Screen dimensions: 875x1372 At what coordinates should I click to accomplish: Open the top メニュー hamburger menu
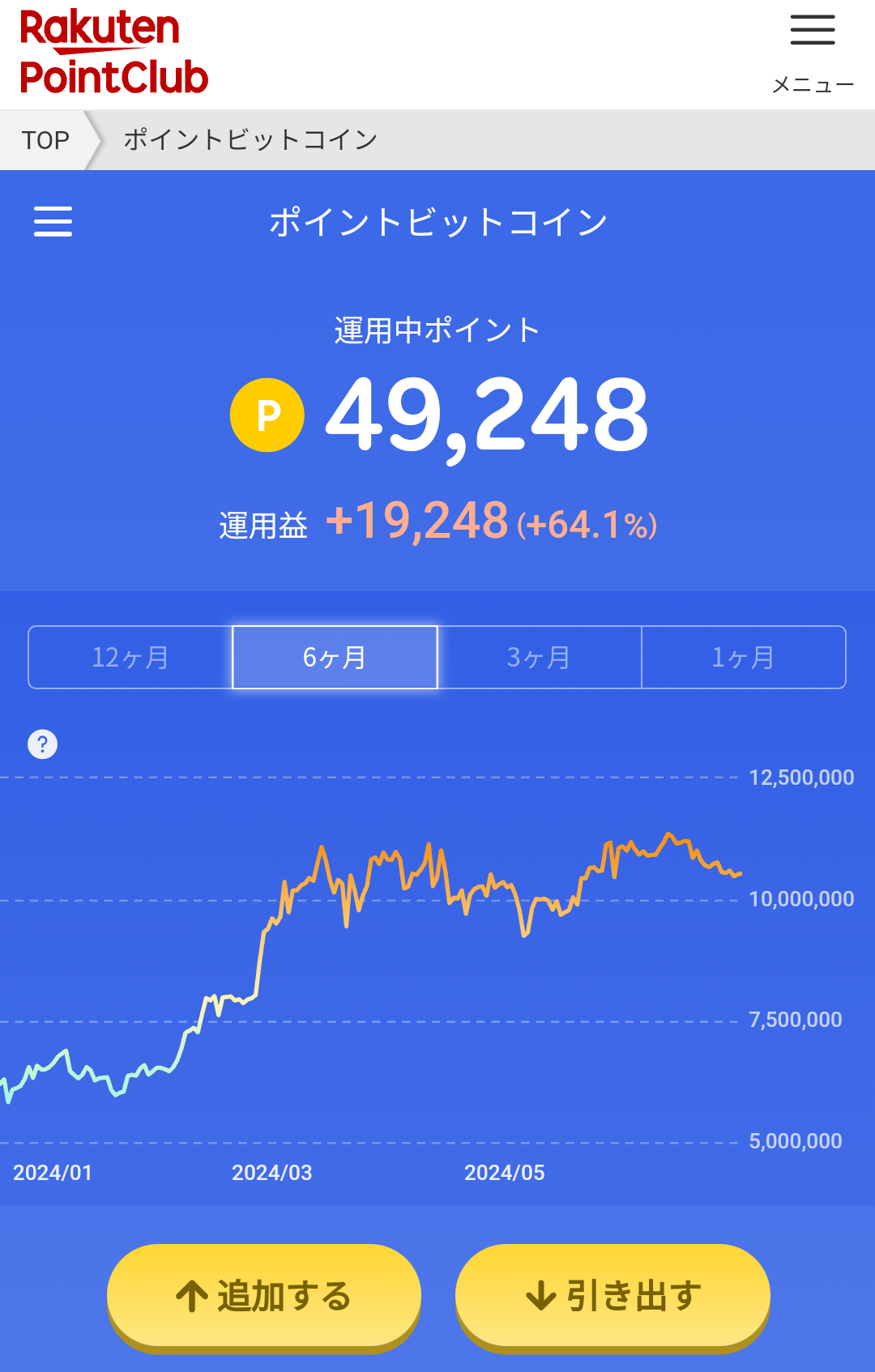[x=812, y=50]
